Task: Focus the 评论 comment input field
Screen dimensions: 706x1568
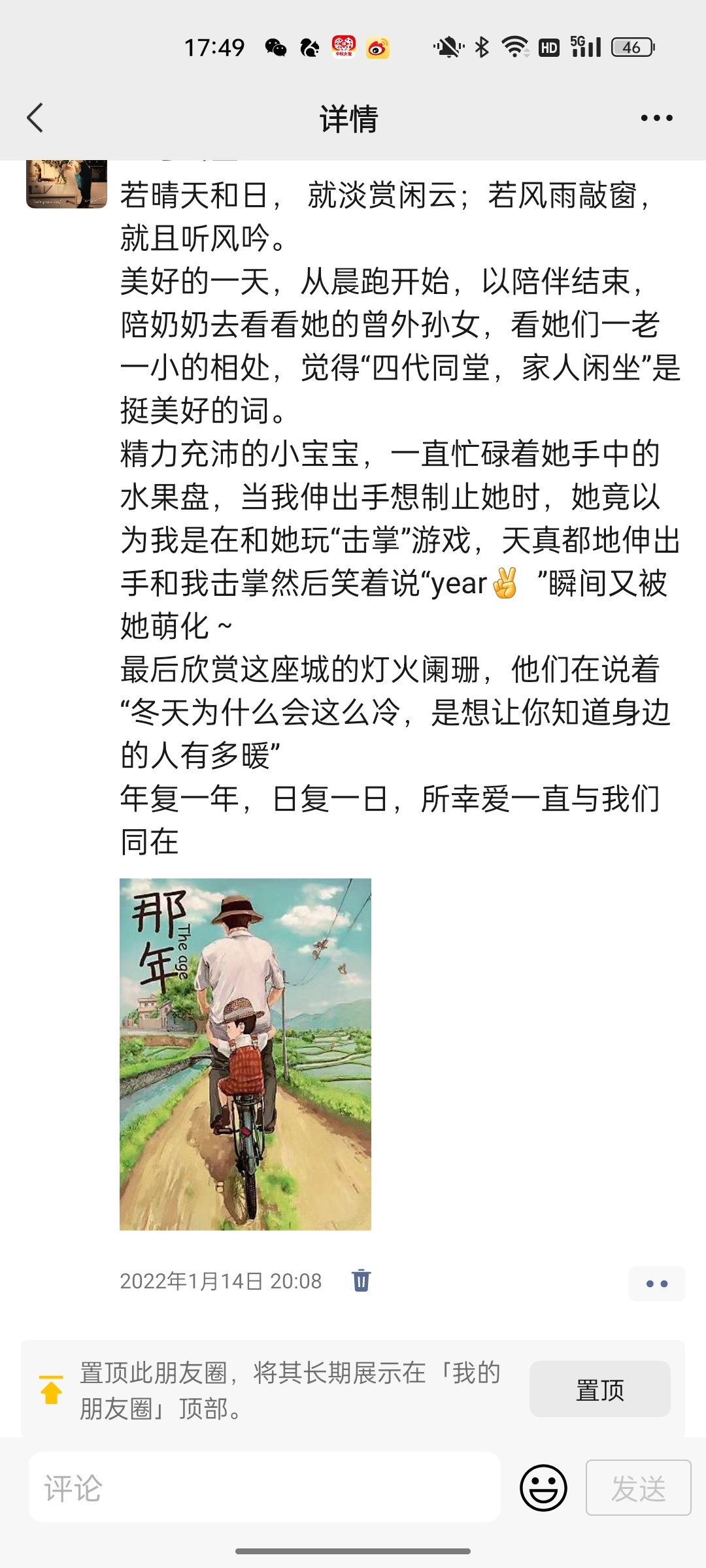Action: coord(265,1487)
